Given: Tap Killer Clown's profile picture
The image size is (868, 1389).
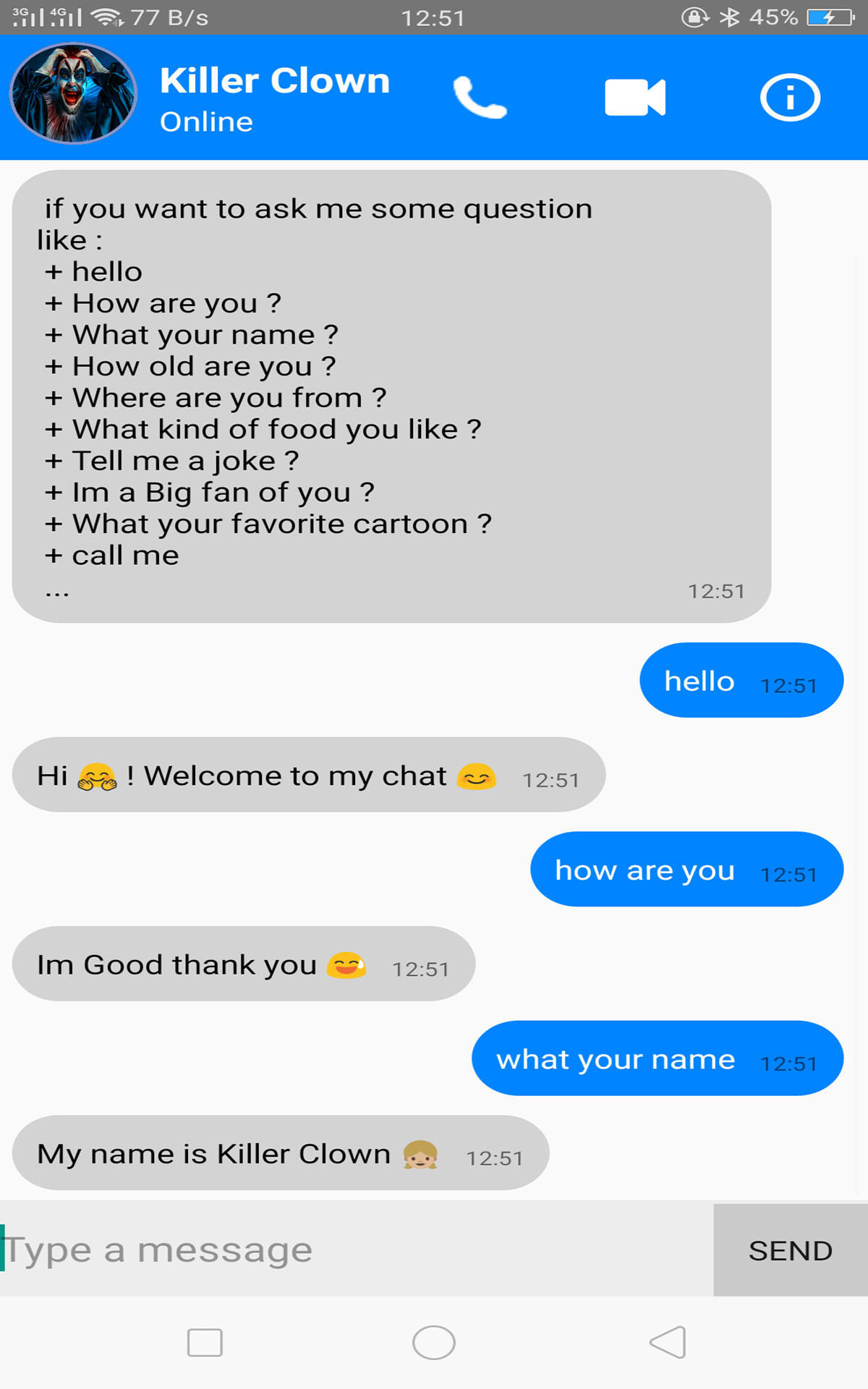Looking at the screenshot, I should (73, 94).
